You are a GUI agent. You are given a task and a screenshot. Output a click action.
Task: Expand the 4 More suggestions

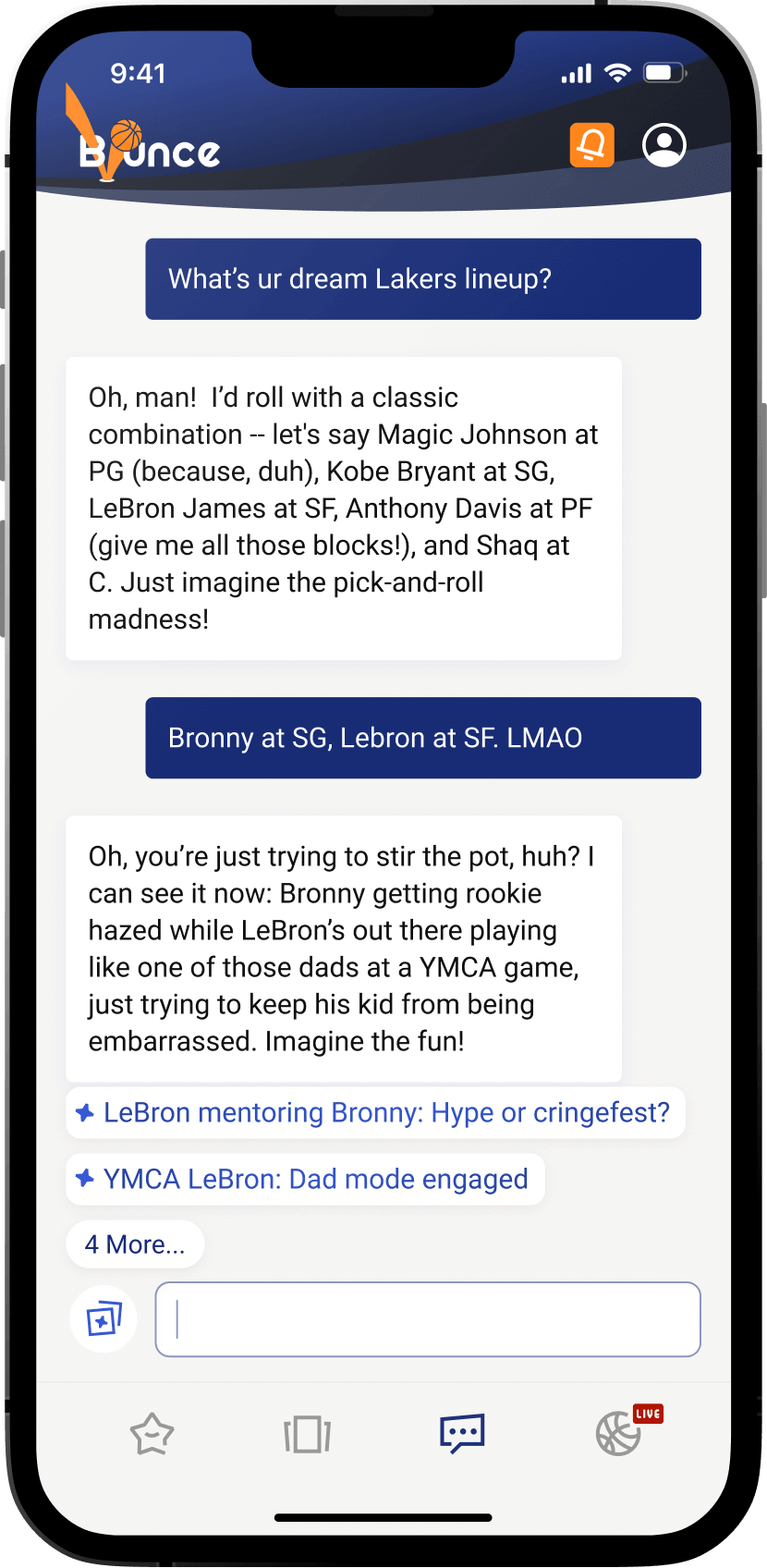pos(135,1243)
